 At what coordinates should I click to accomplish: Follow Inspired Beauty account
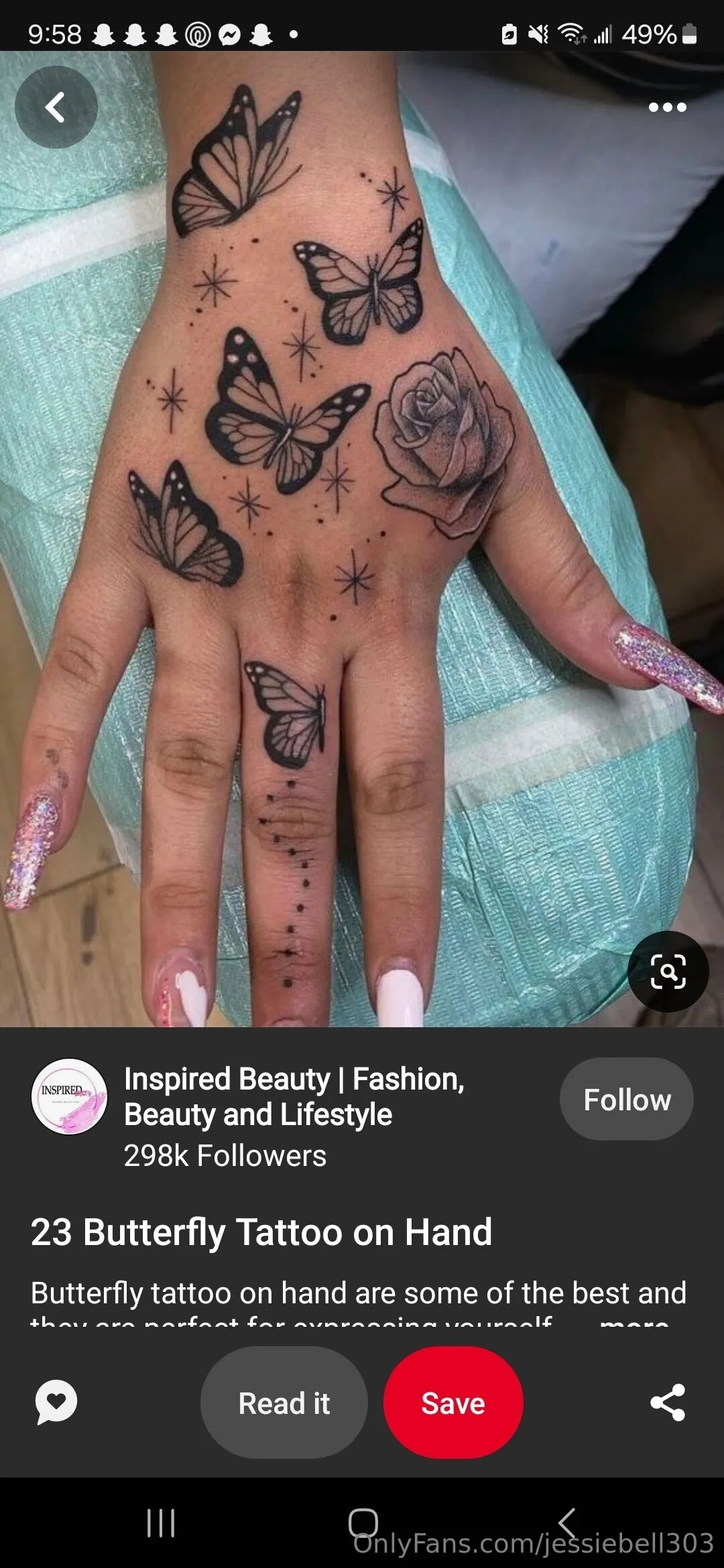[x=626, y=1100]
